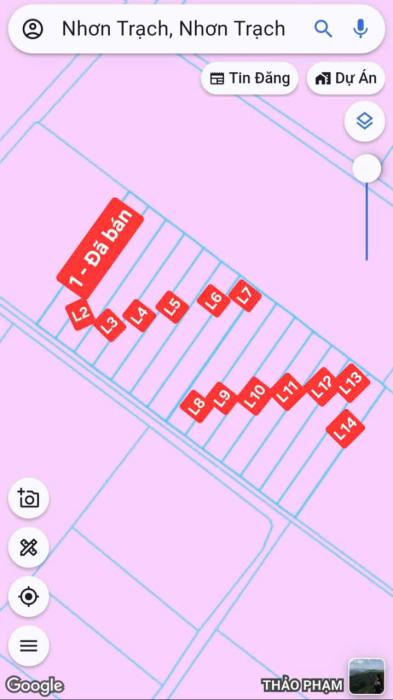The height and width of the screenshot is (700, 393).
Task: Open the account profile icon
Action: pos(33,29)
